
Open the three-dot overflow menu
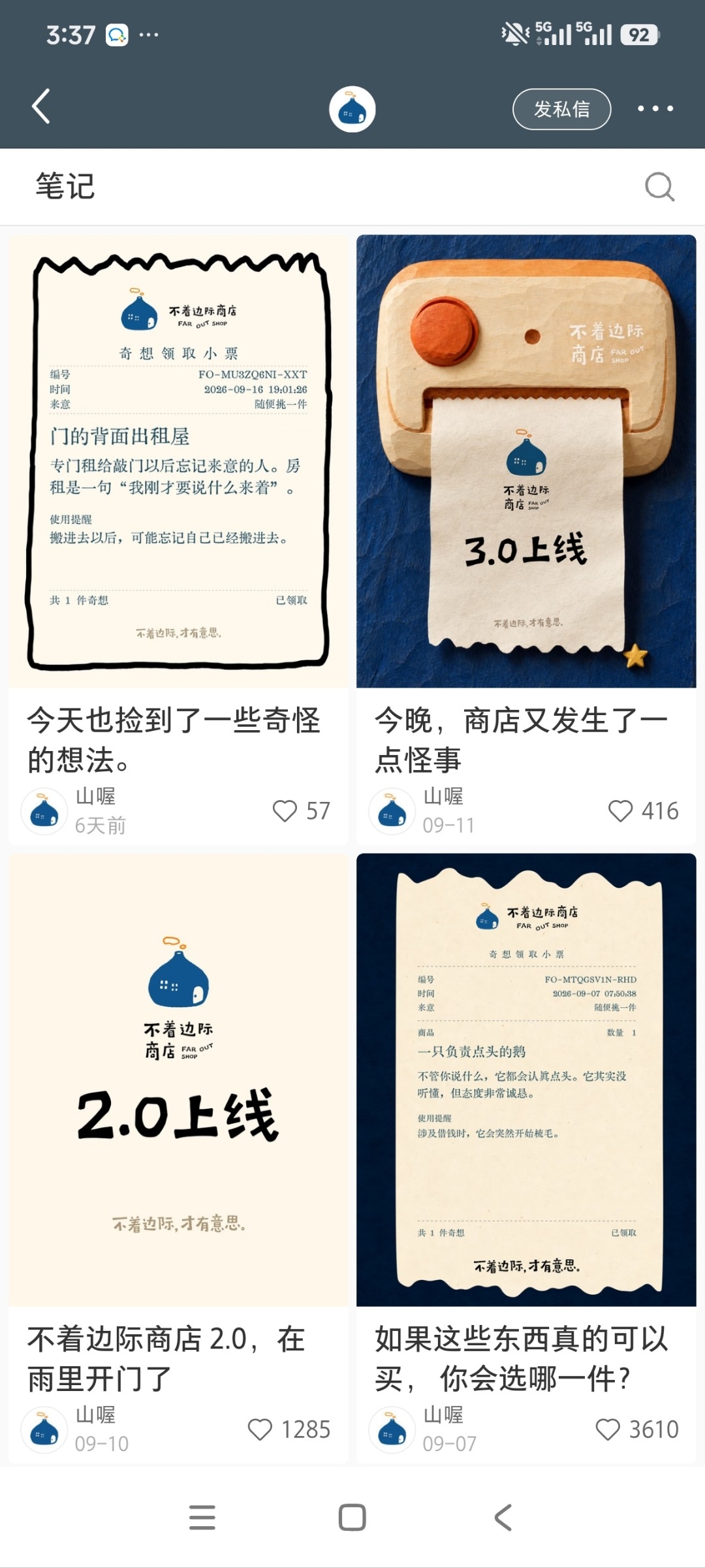pos(655,108)
